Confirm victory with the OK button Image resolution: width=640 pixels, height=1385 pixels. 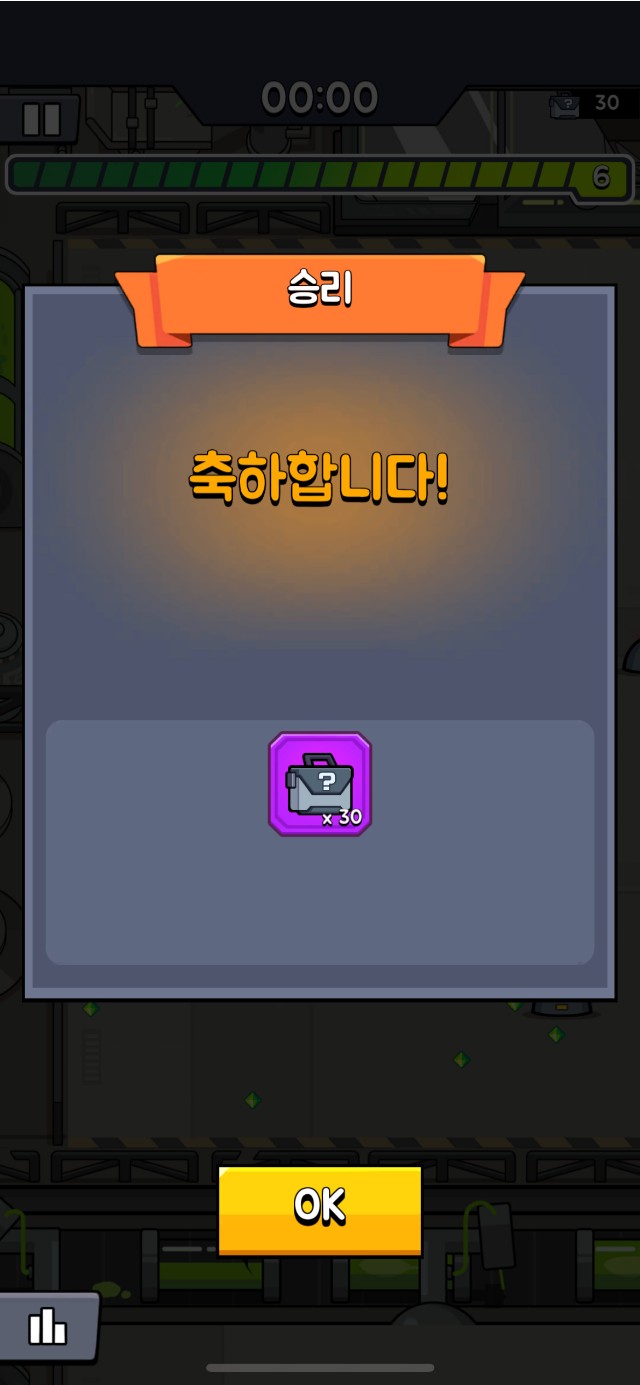[320, 1208]
